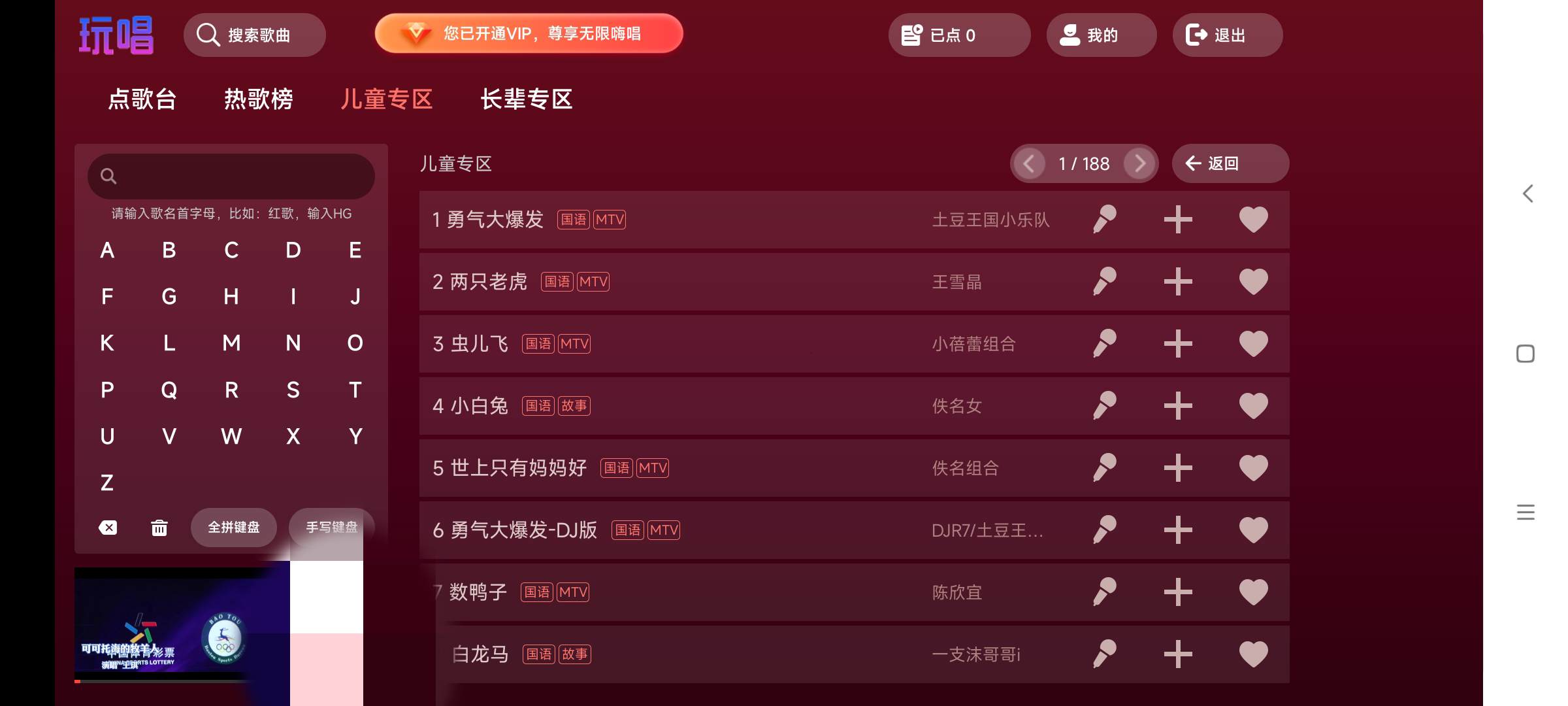This screenshot has width=1568, height=706.
Task: Favorite the song 数鸭子
Action: tap(1253, 592)
